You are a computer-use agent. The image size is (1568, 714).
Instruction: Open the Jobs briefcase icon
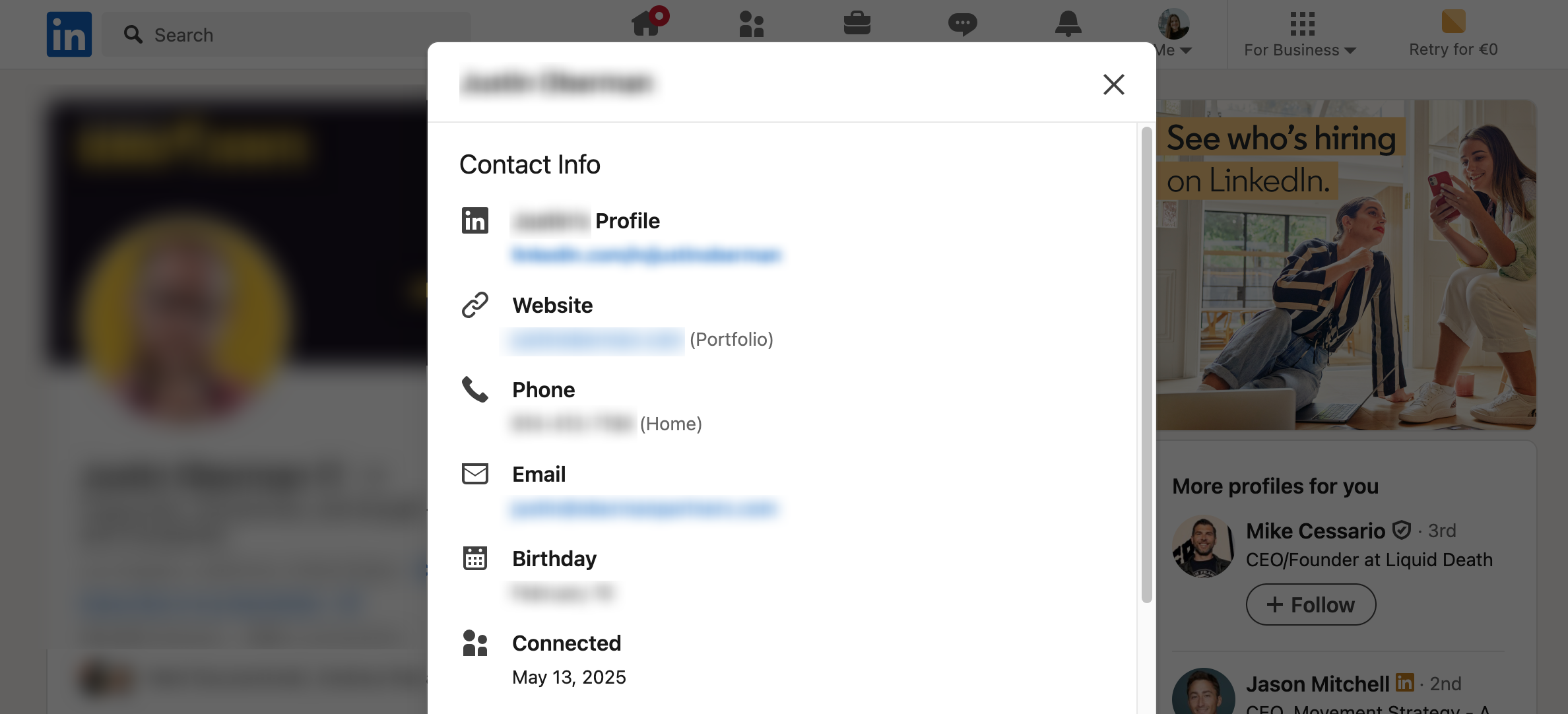[x=857, y=24]
